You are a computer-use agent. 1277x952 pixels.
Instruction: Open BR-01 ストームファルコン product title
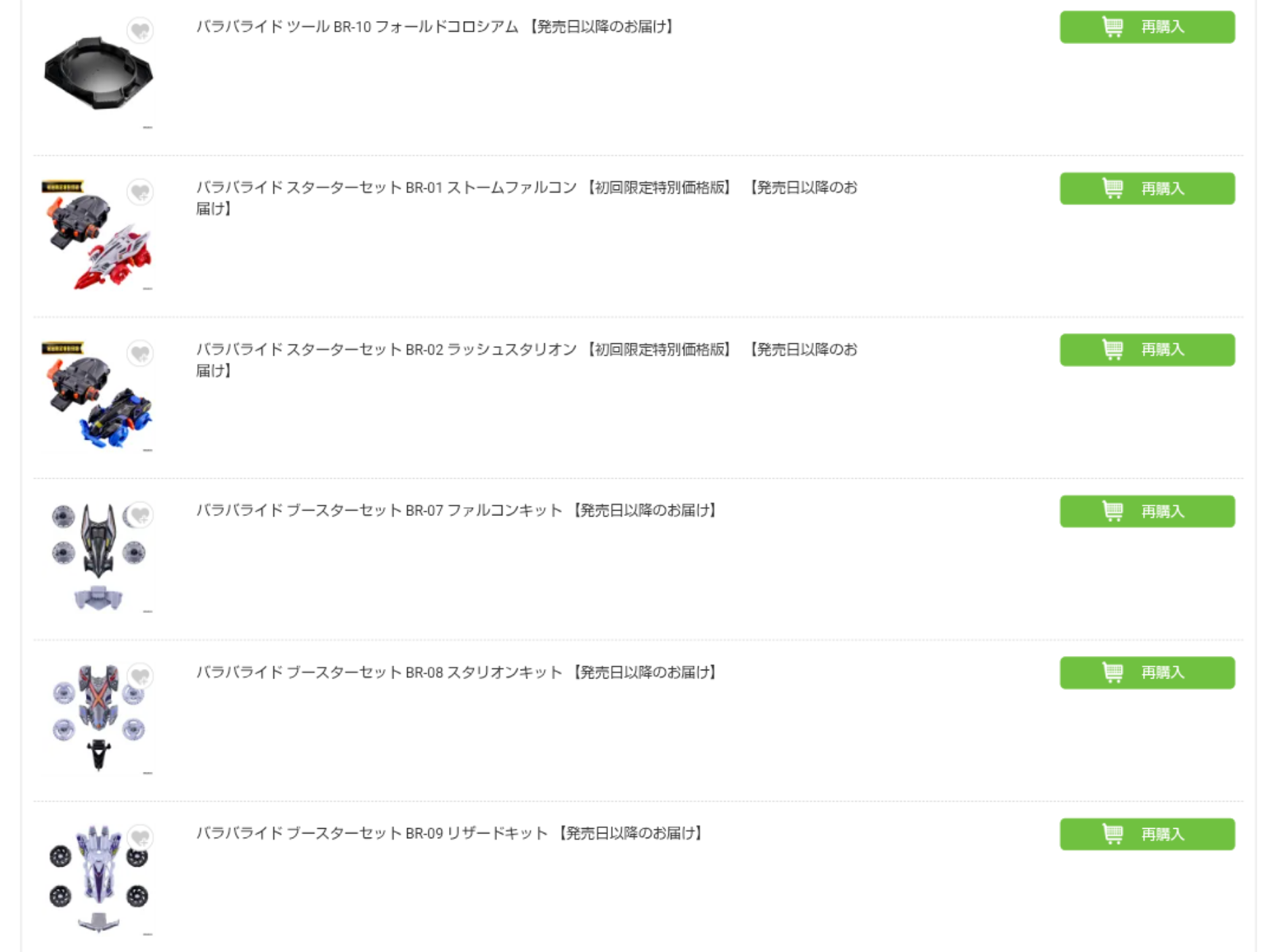pyautogui.click(x=527, y=198)
